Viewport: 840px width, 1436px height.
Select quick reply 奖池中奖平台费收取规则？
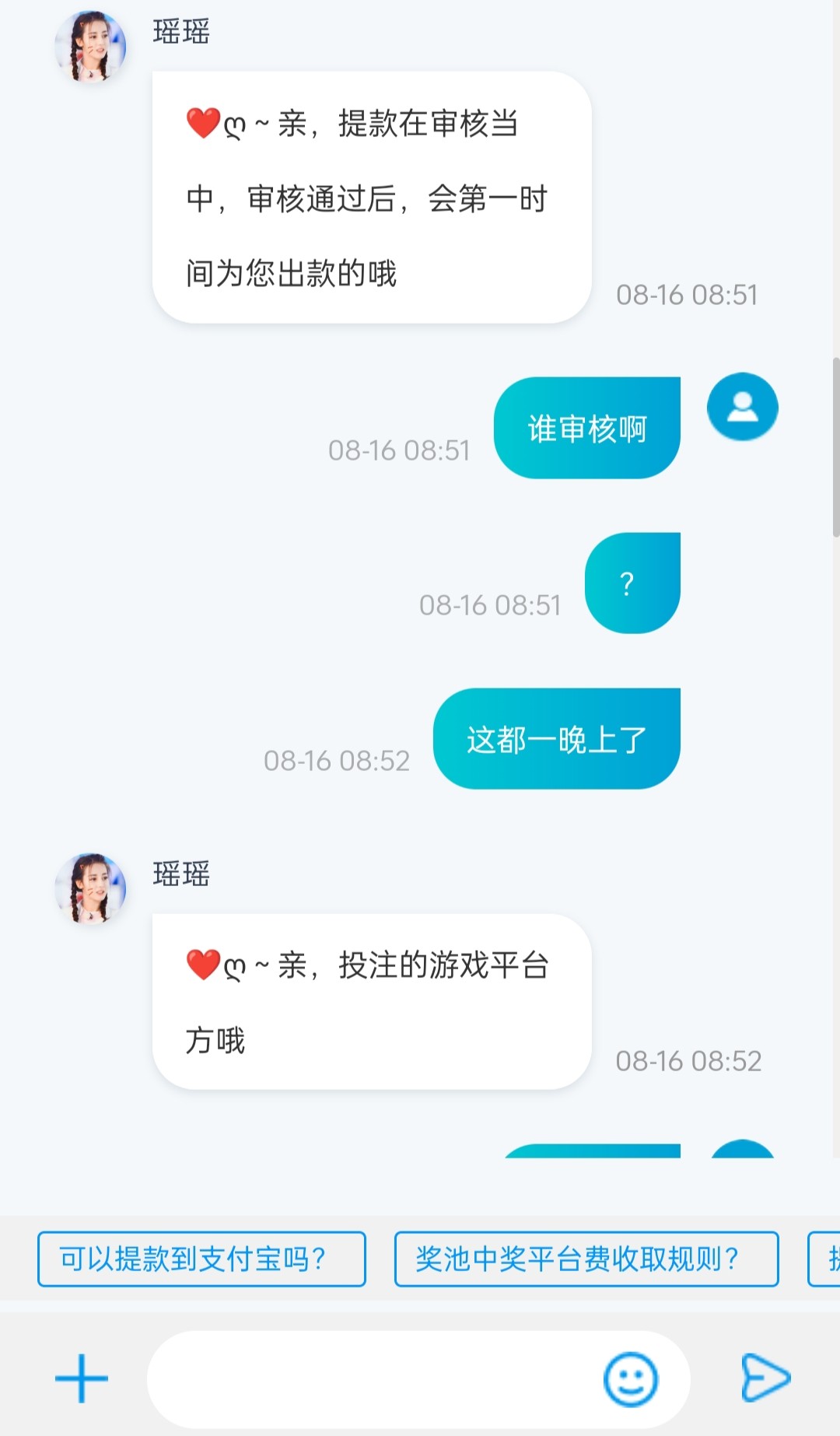[x=586, y=1259]
